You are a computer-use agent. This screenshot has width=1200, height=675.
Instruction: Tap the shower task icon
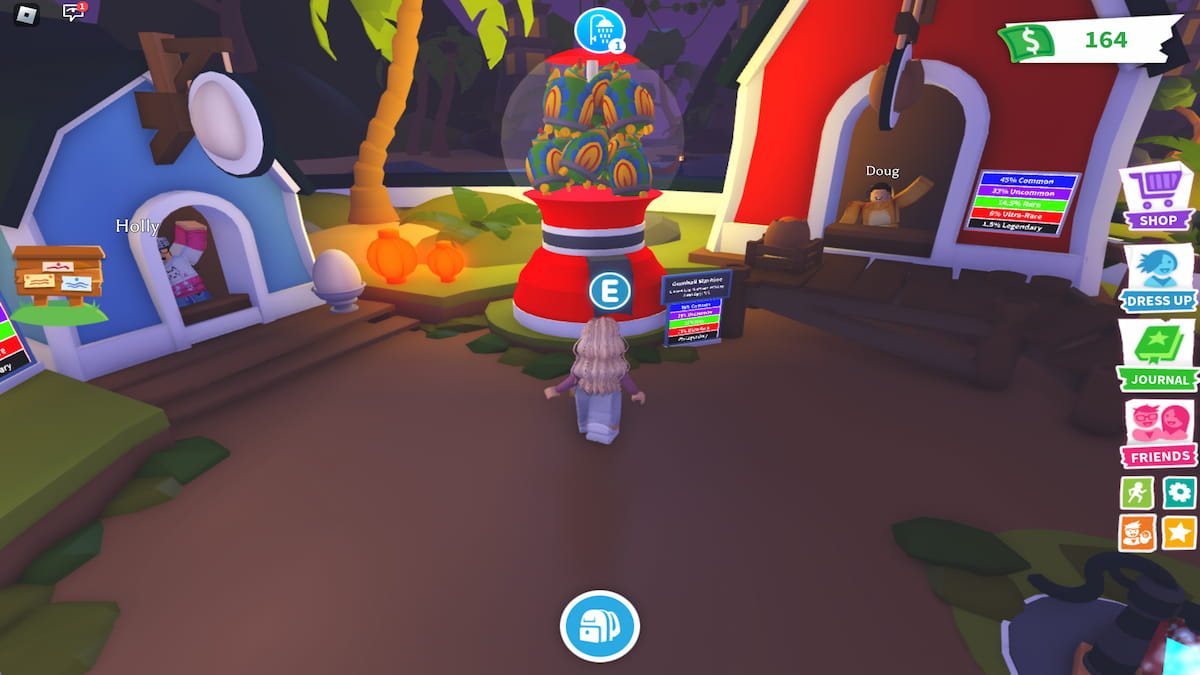click(599, 30)
